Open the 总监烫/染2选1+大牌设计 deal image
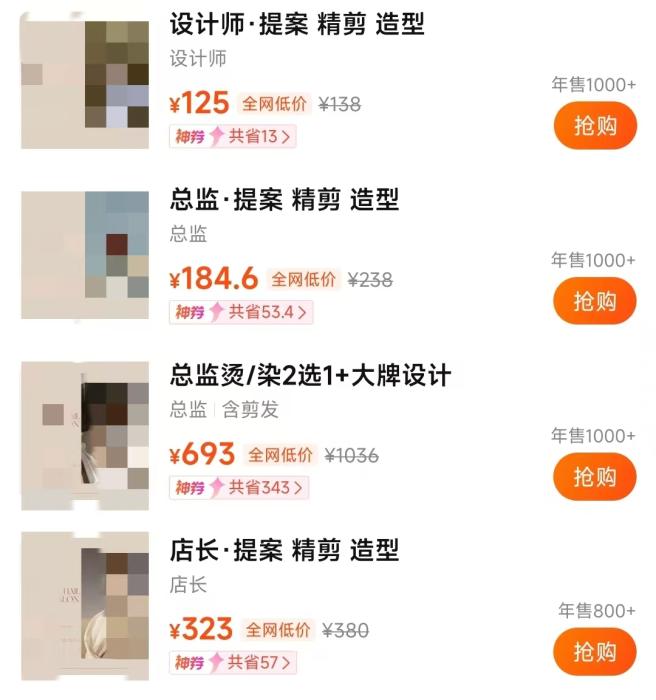This screenshot has height=700, width=656. 85,430
